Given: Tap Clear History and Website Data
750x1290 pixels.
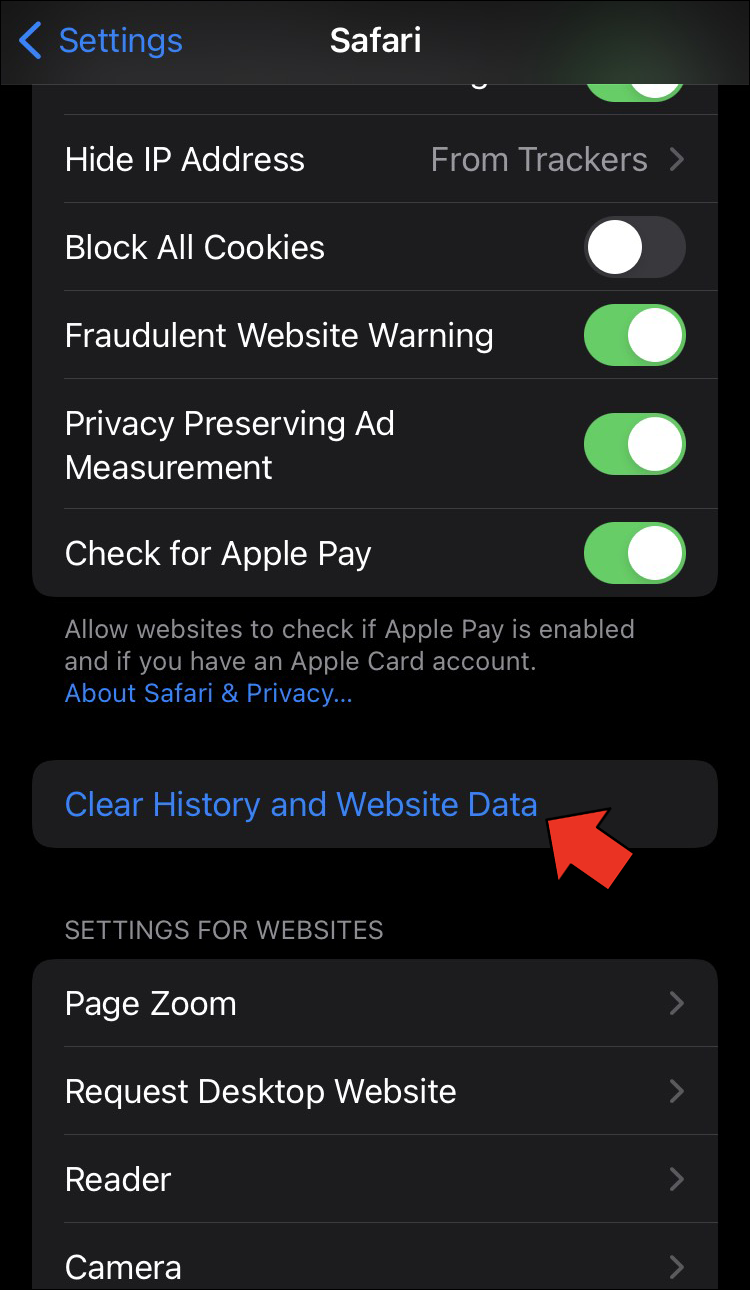Looking at the screenshot, I should point(301,805).
